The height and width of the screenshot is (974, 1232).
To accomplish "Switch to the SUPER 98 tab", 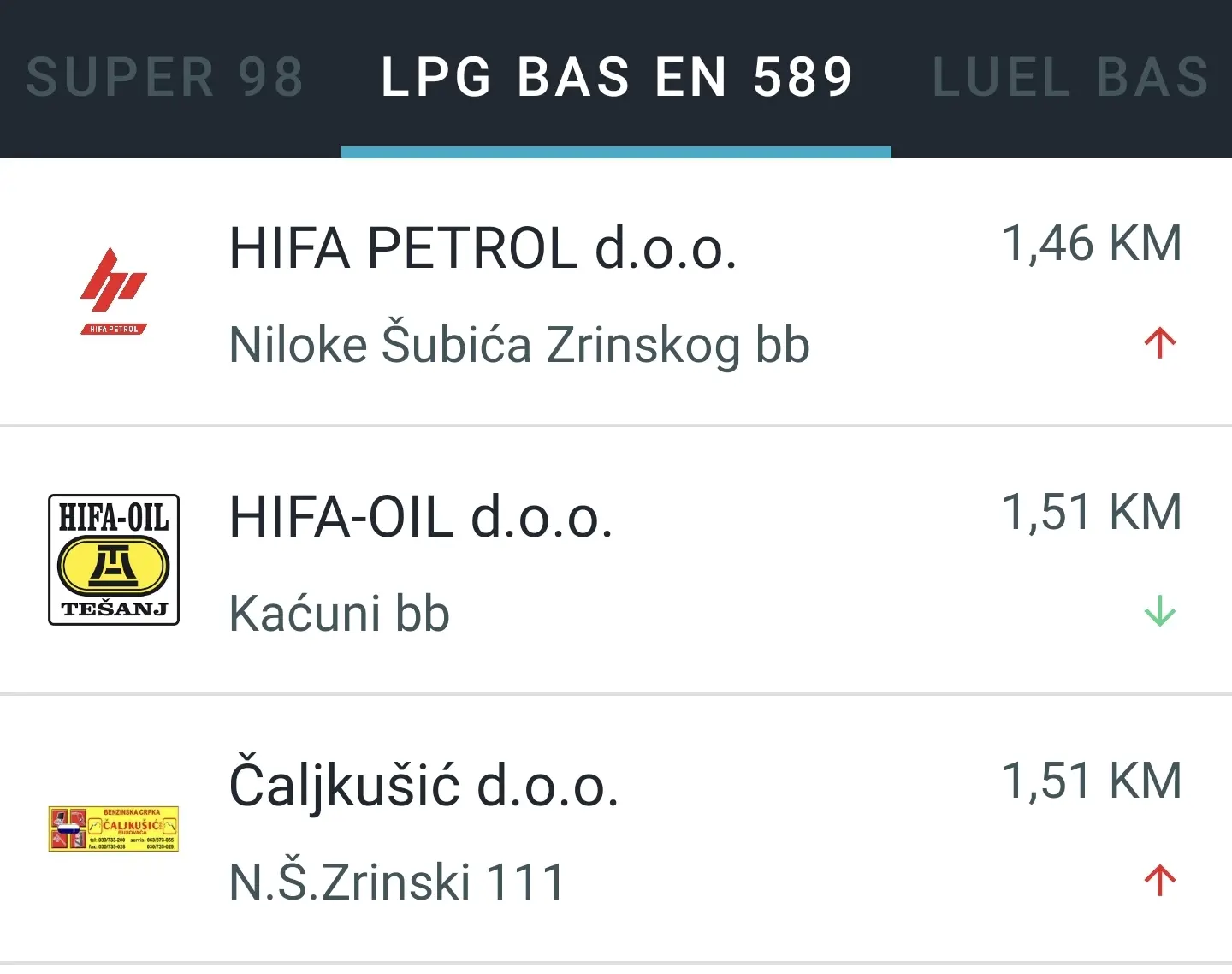I will pos(164,77).
